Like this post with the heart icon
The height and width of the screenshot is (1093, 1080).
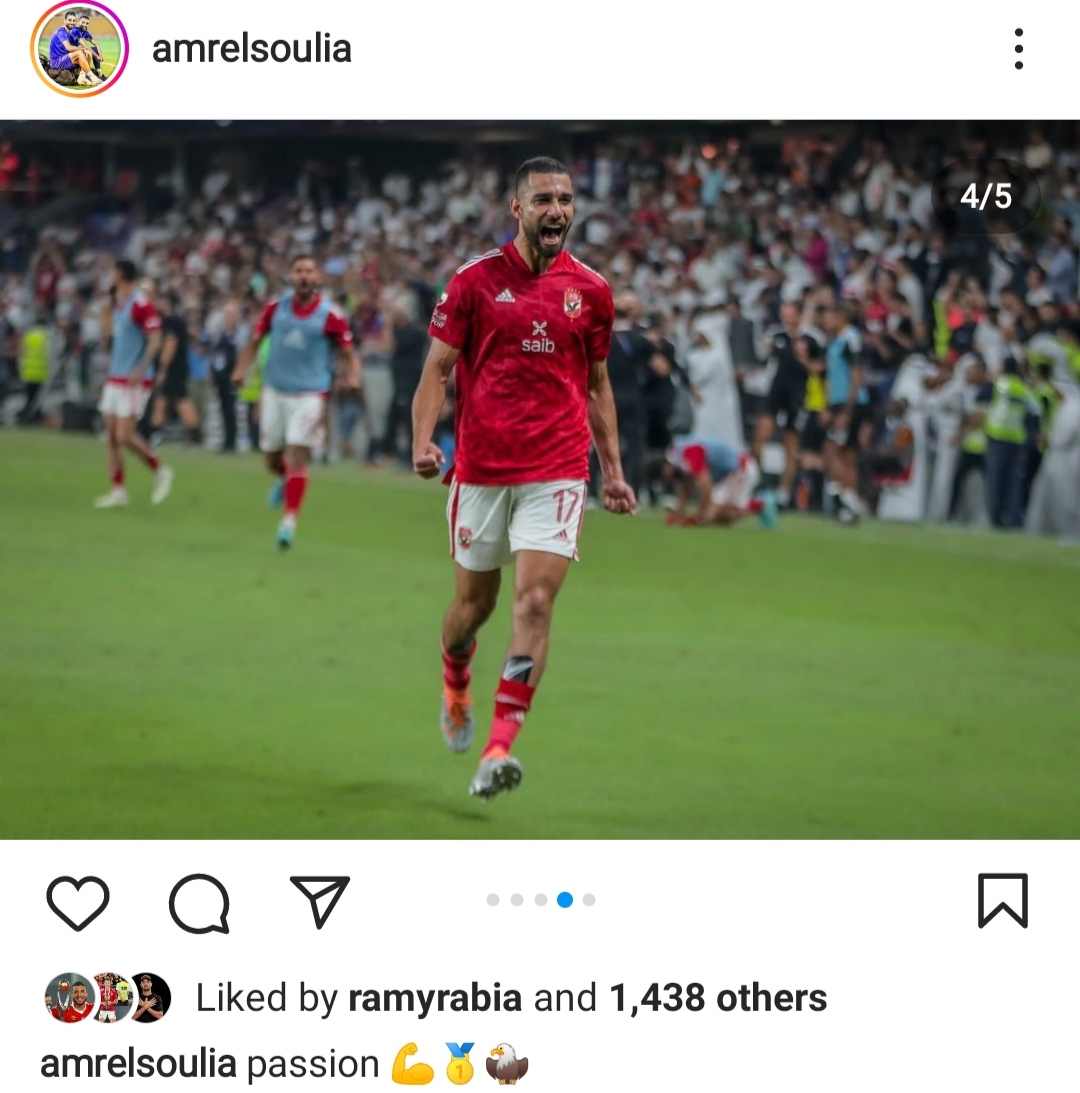point(78,902)
